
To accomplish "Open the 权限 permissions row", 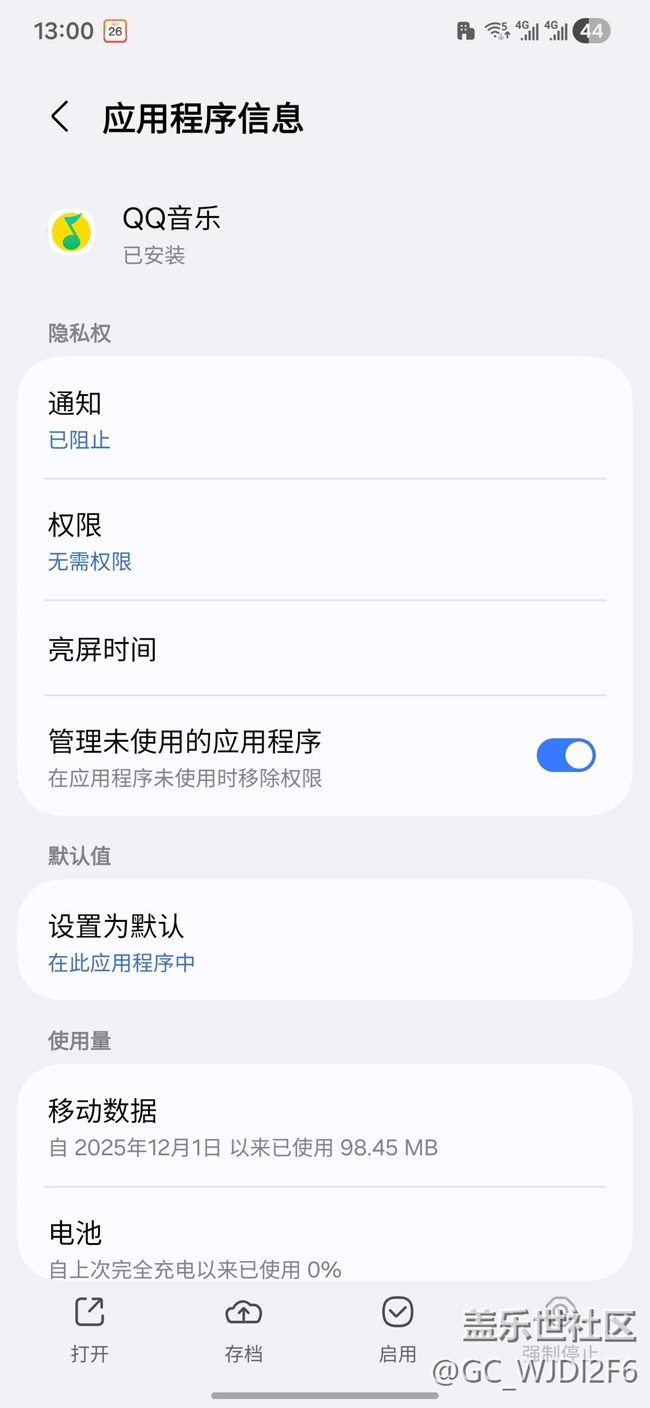I will pyautogui.click(x=324, y=541).
